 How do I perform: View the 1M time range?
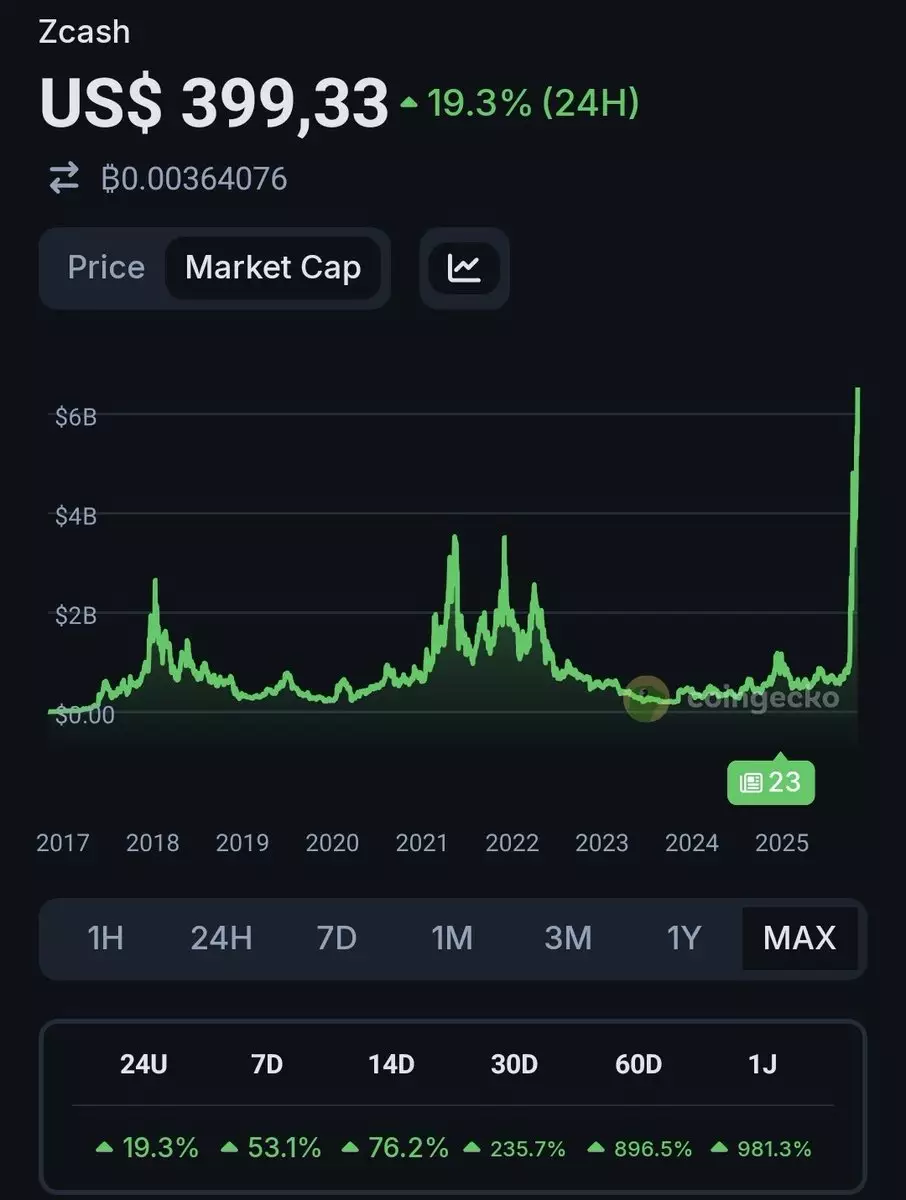click(452, 938)
